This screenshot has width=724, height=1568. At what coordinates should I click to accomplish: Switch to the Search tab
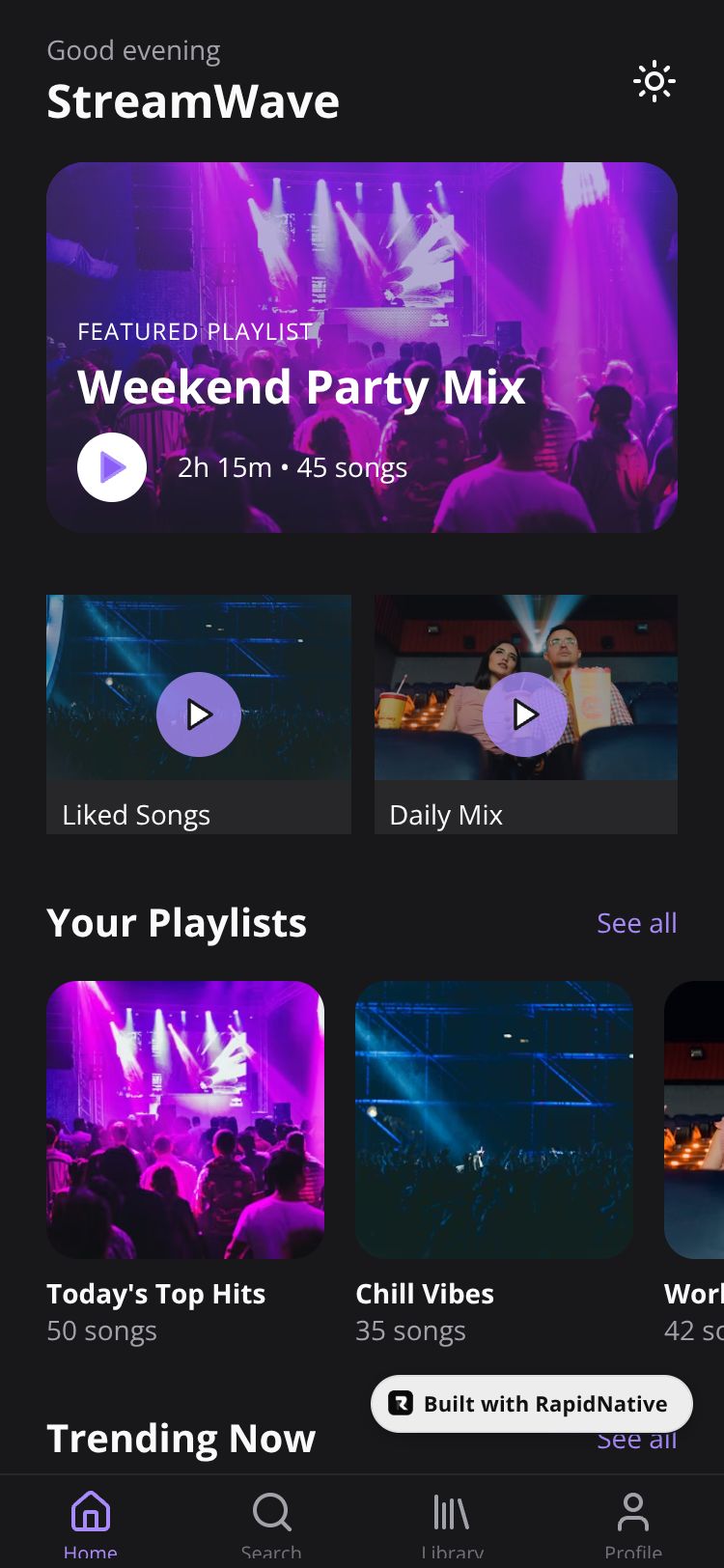[271, 1521]
